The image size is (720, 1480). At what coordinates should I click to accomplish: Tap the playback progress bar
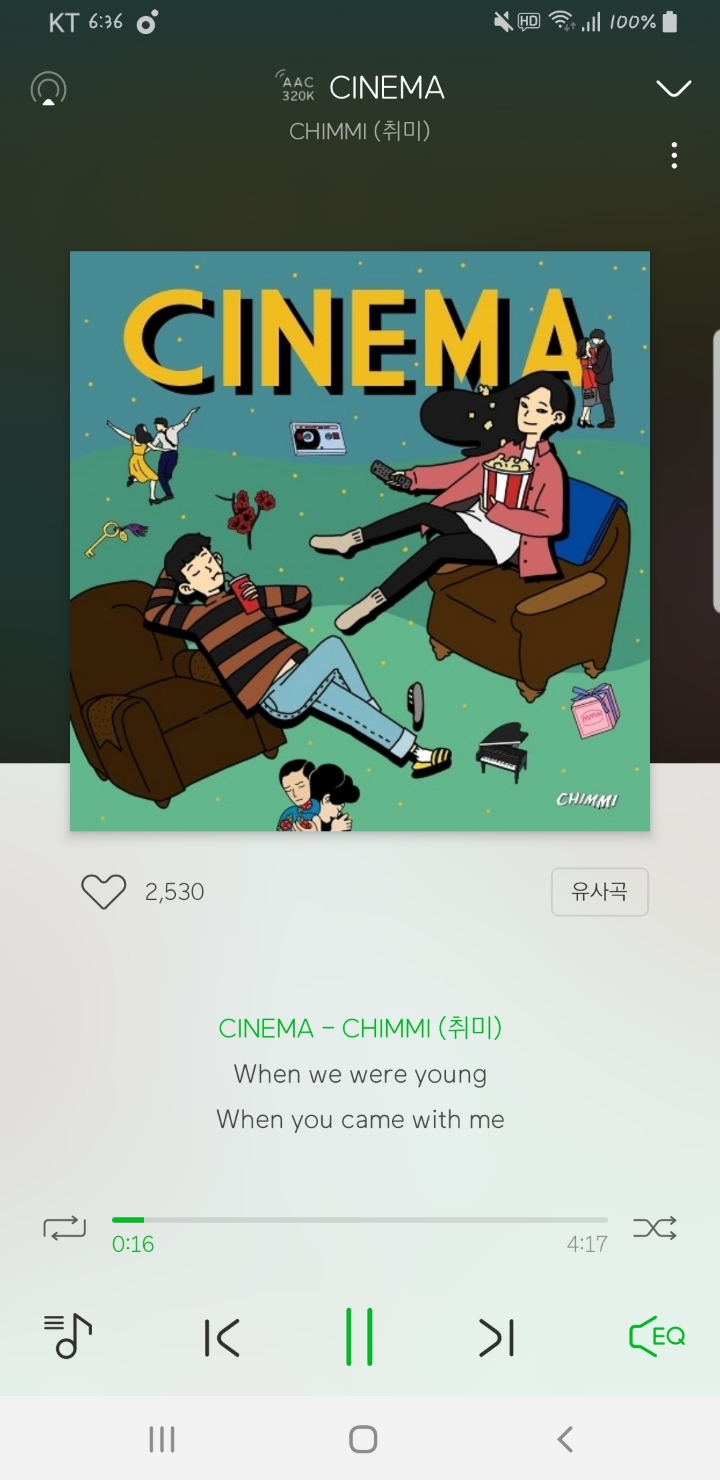click(x=360, y=1220)
